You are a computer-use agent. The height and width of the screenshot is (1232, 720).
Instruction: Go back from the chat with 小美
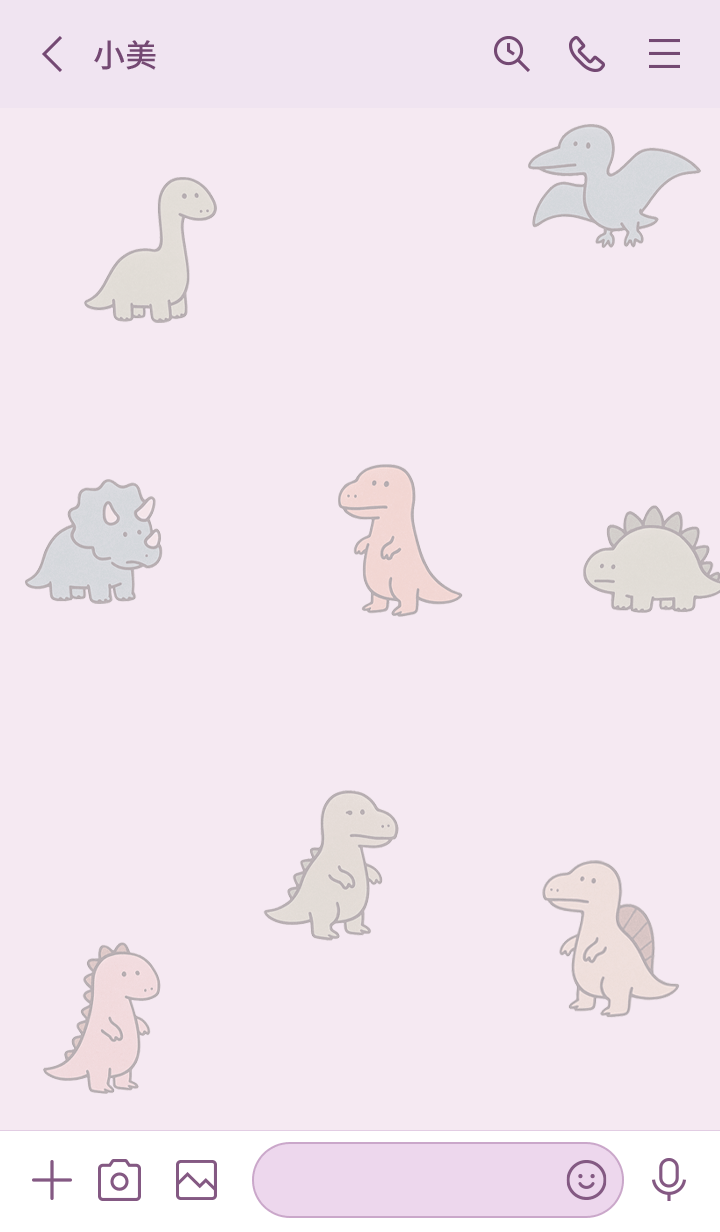click(x=52, y=54)
